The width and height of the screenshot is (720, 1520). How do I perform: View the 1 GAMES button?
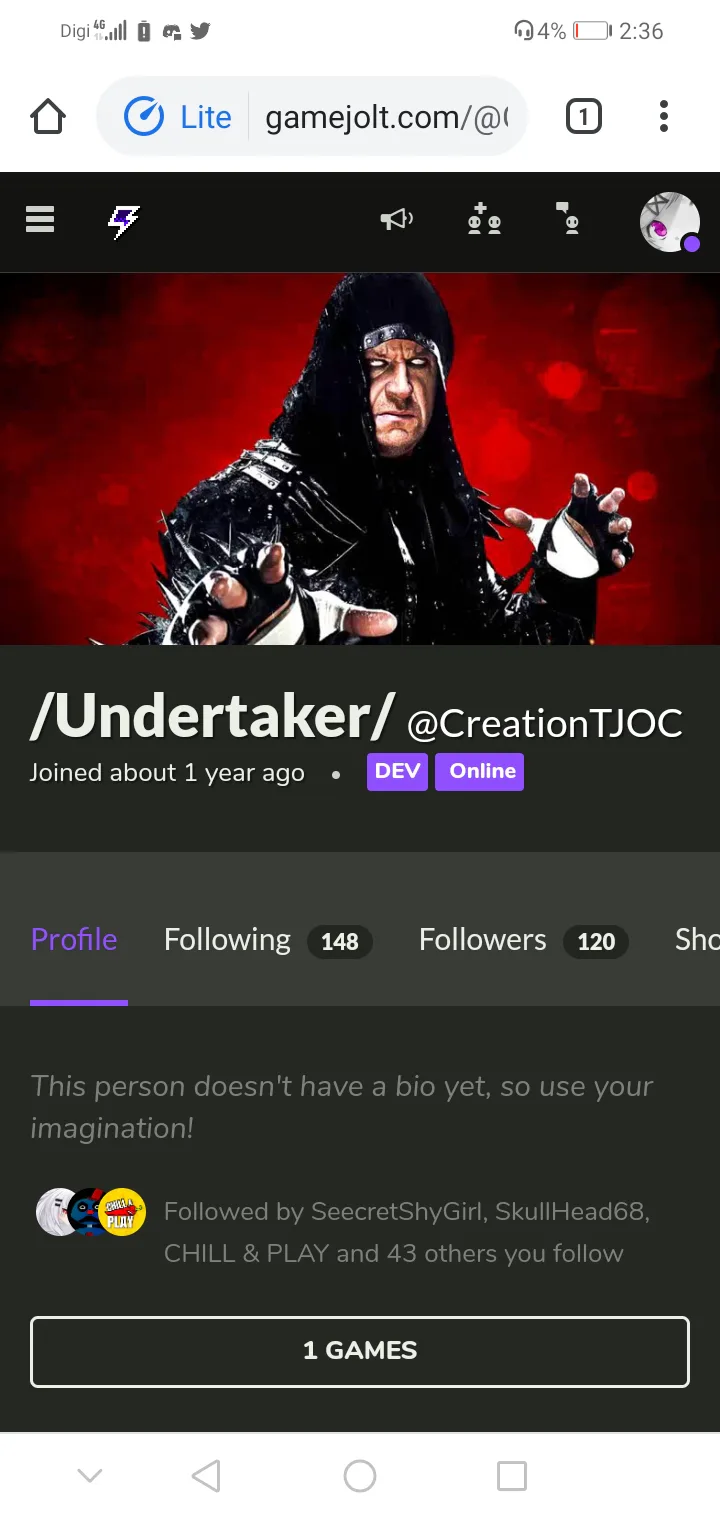pos(360,1351)
